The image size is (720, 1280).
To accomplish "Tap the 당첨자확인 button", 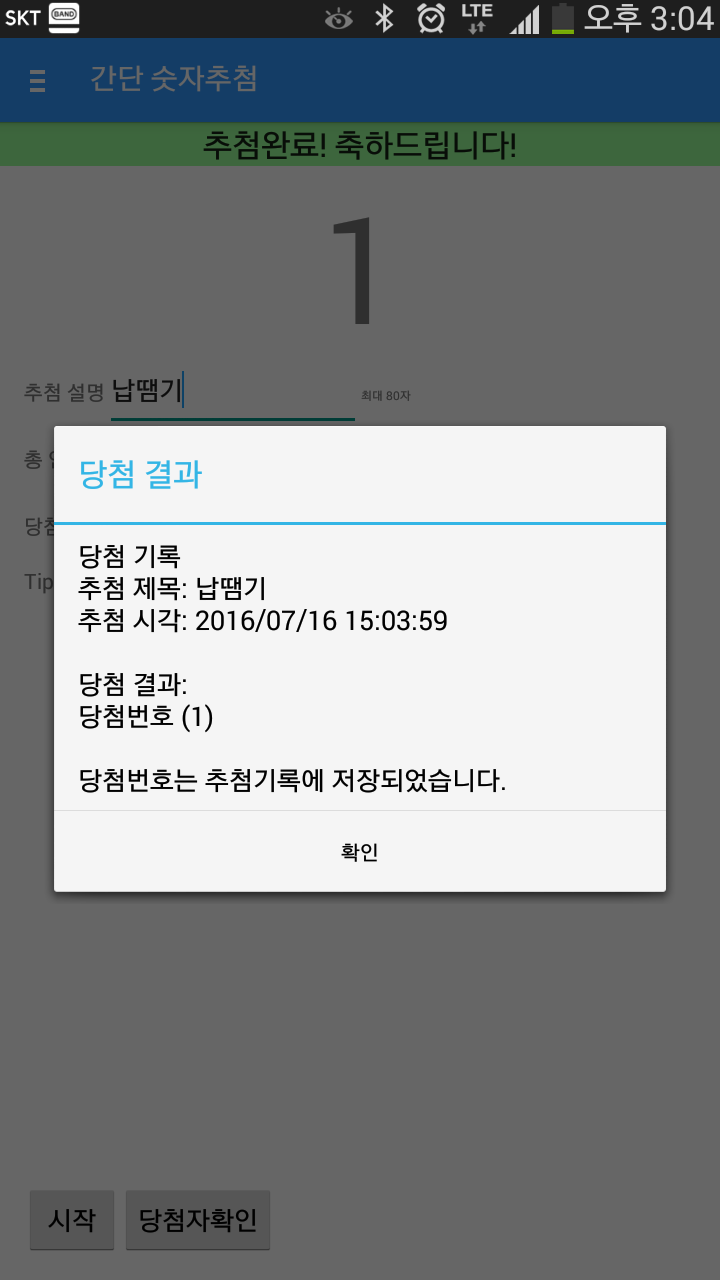I will [198, 1220].
